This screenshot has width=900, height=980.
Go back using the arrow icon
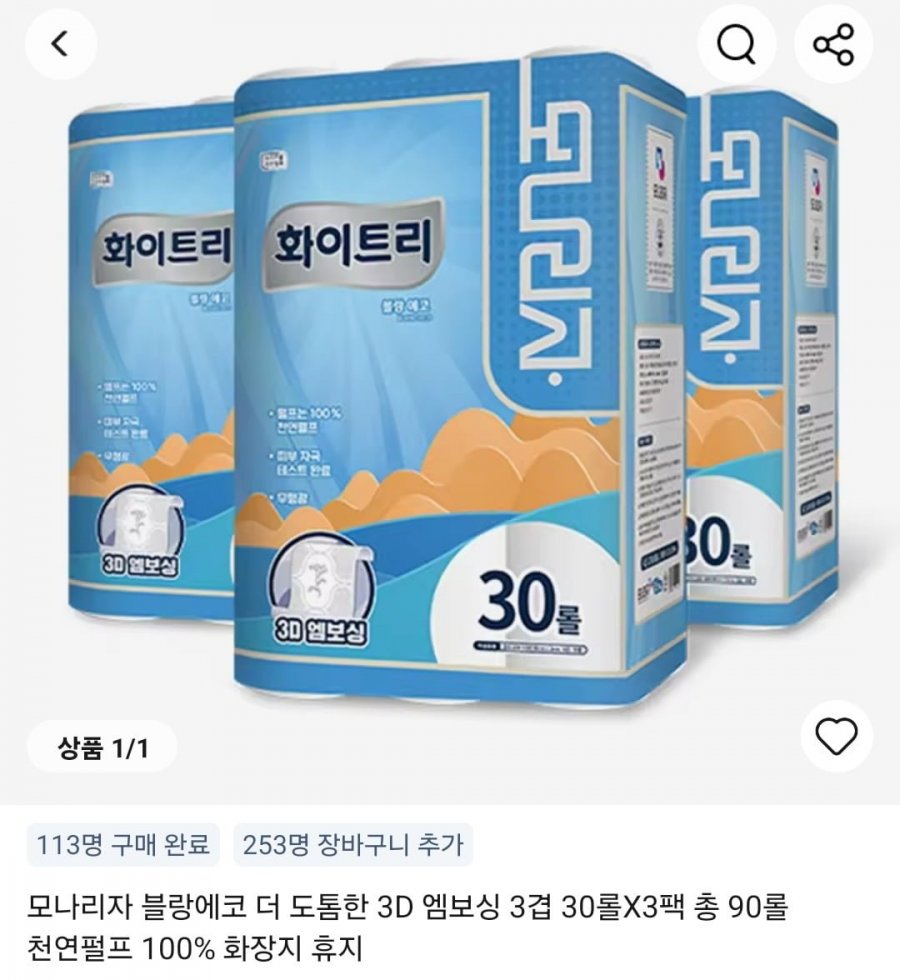click(60, 44)
